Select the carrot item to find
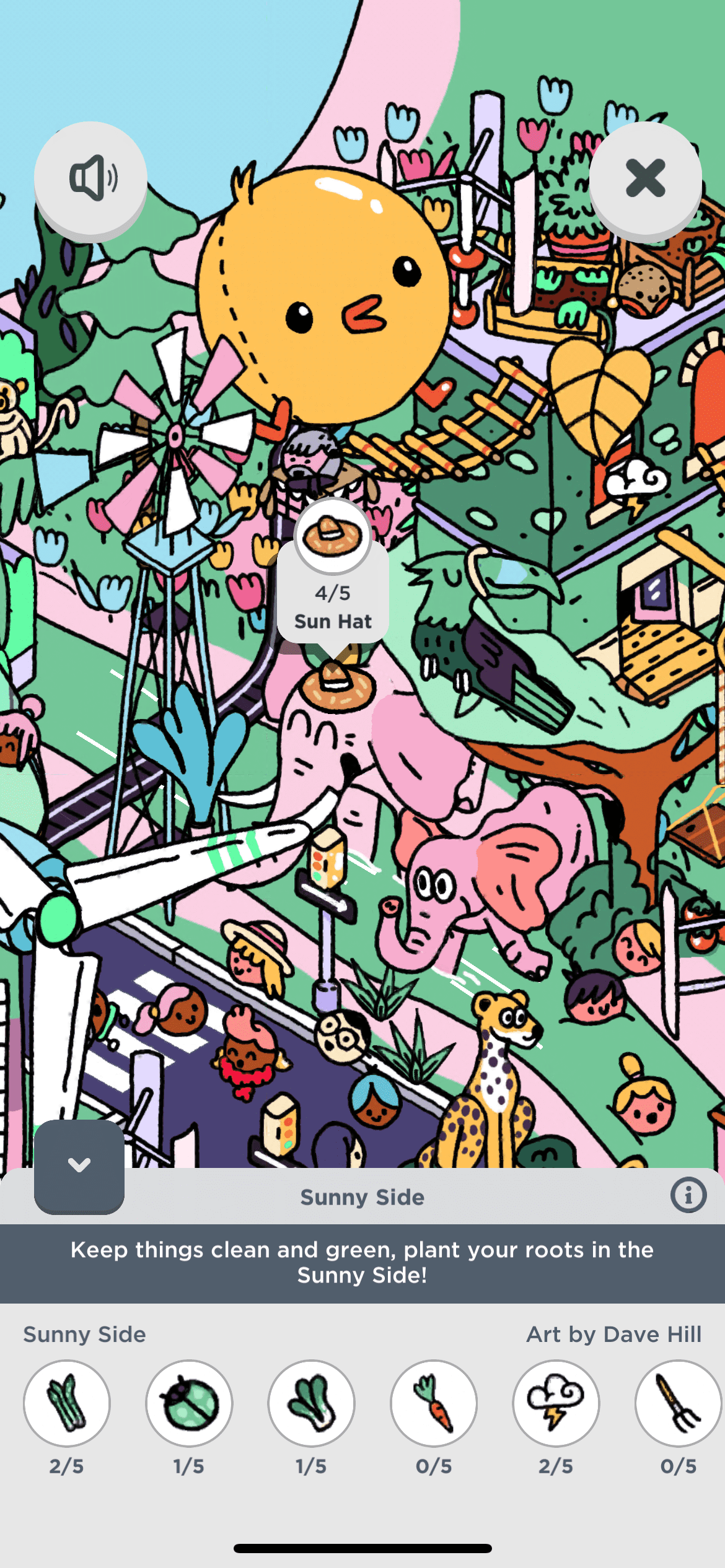The image size is (725, 1568). coord(434,1403)
